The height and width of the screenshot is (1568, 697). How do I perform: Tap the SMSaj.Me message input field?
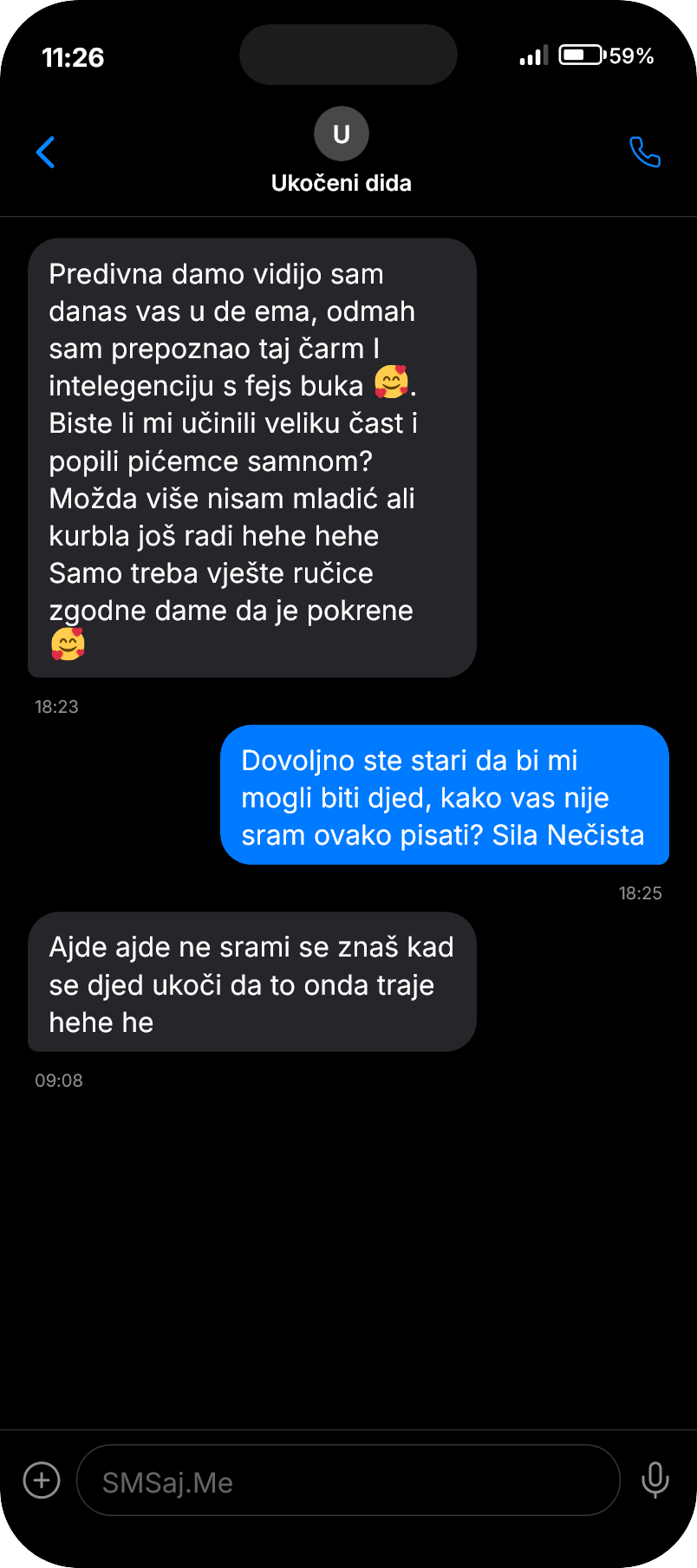(347, 1481)
